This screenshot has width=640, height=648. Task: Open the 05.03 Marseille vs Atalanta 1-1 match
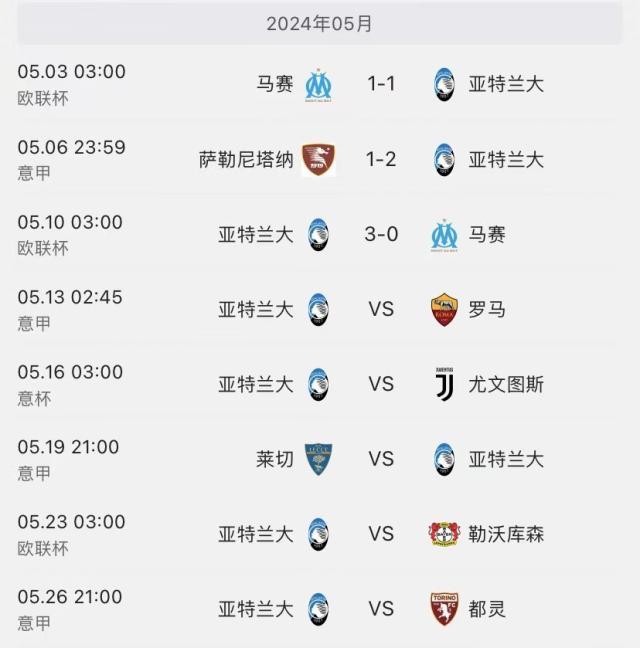pyautogui.click(x=381, y=84)
